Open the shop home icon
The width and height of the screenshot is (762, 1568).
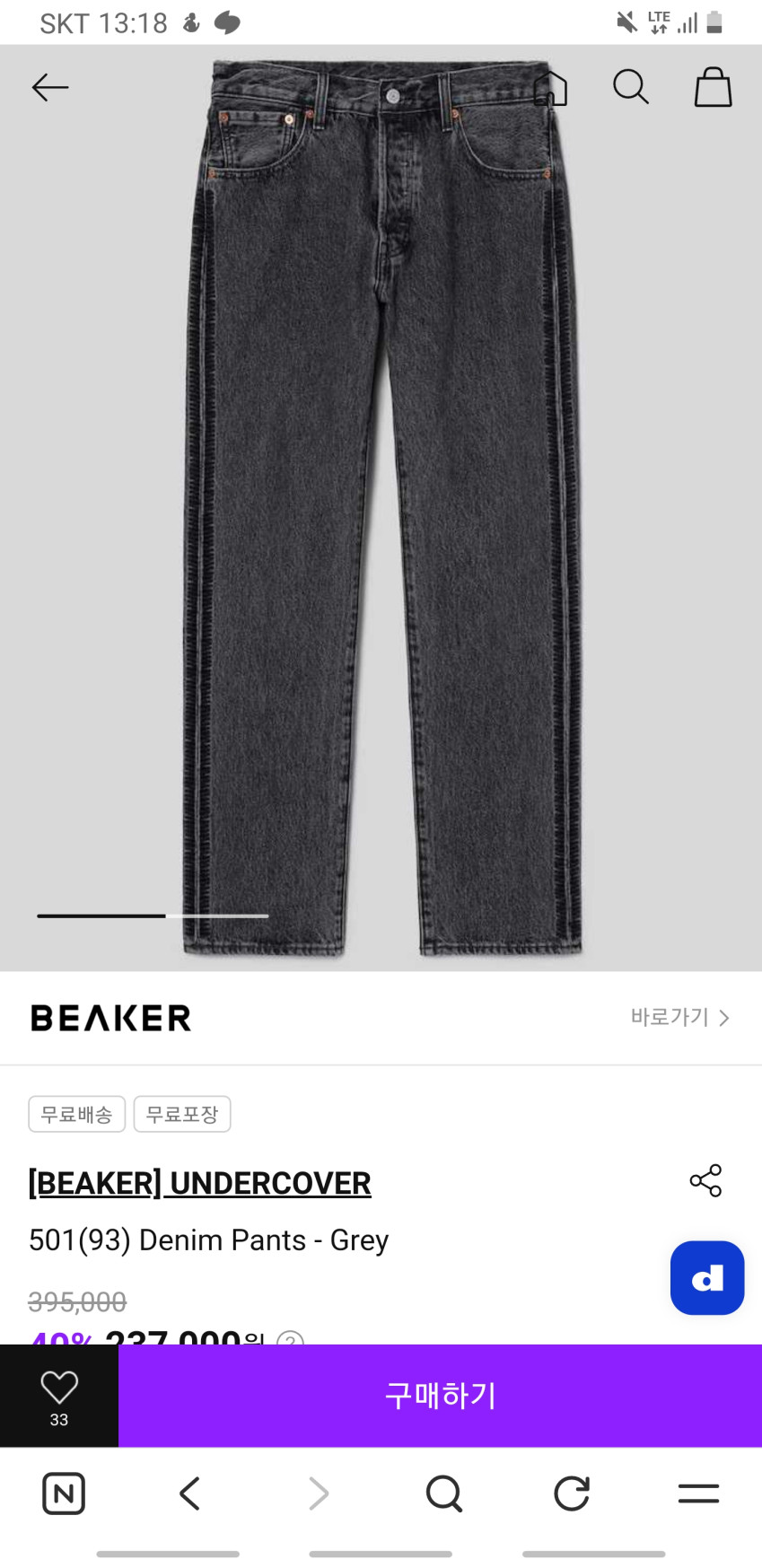(550, 88)
